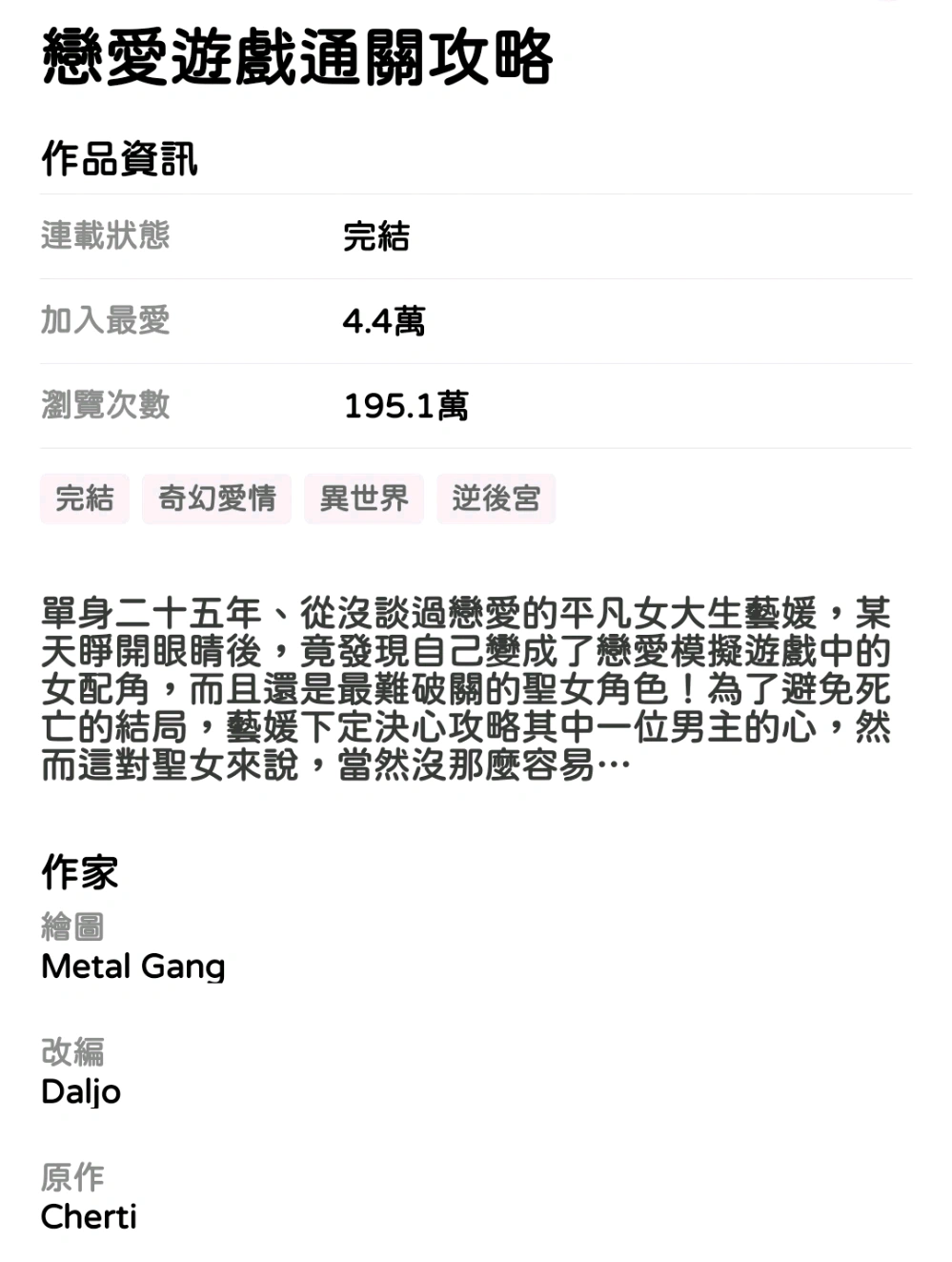View illustrator Metal Gang's works
The image size is (952, 1262).
[132, 967]
